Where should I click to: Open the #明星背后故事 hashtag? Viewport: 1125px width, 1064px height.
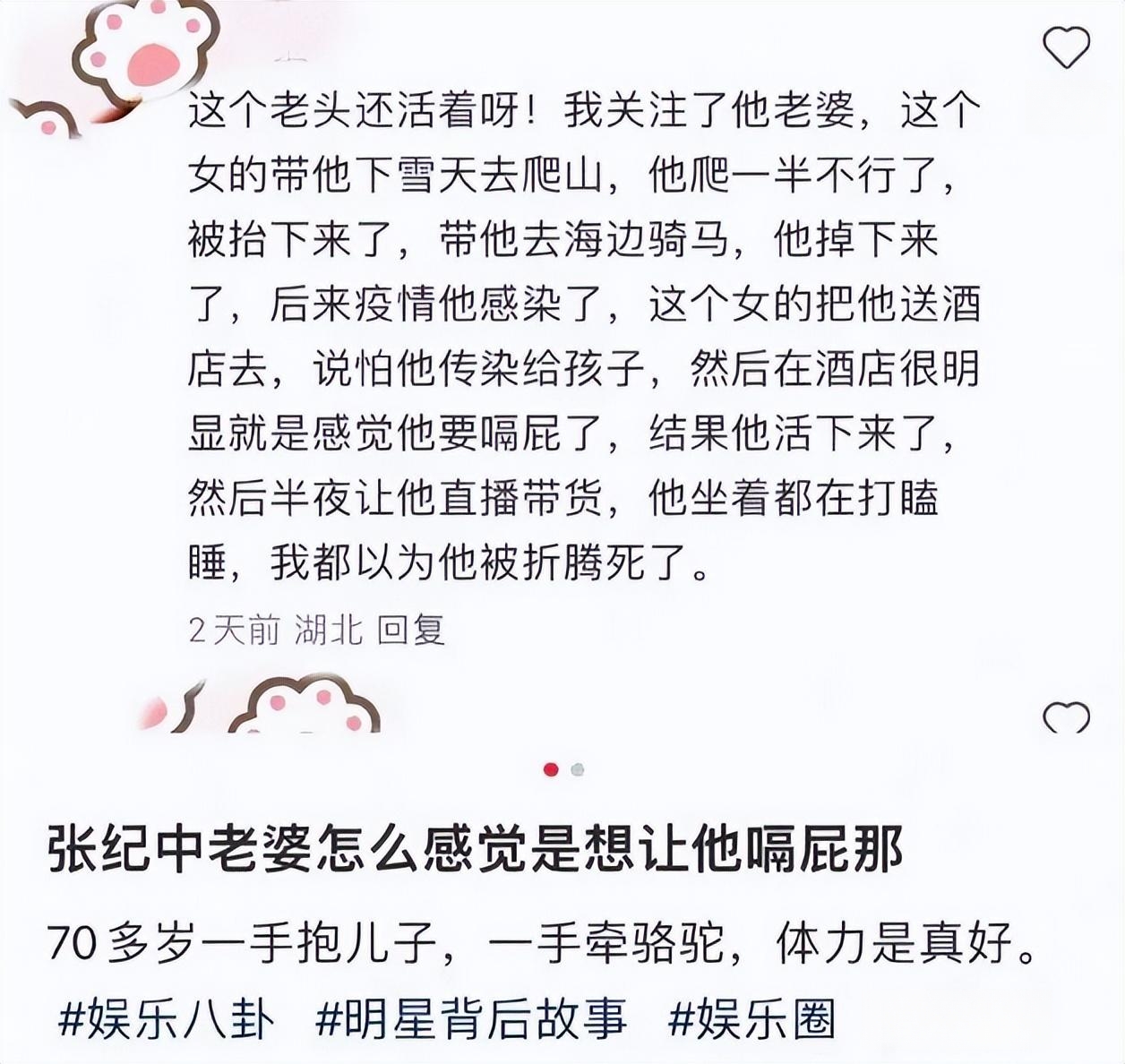pos(471,1019)
